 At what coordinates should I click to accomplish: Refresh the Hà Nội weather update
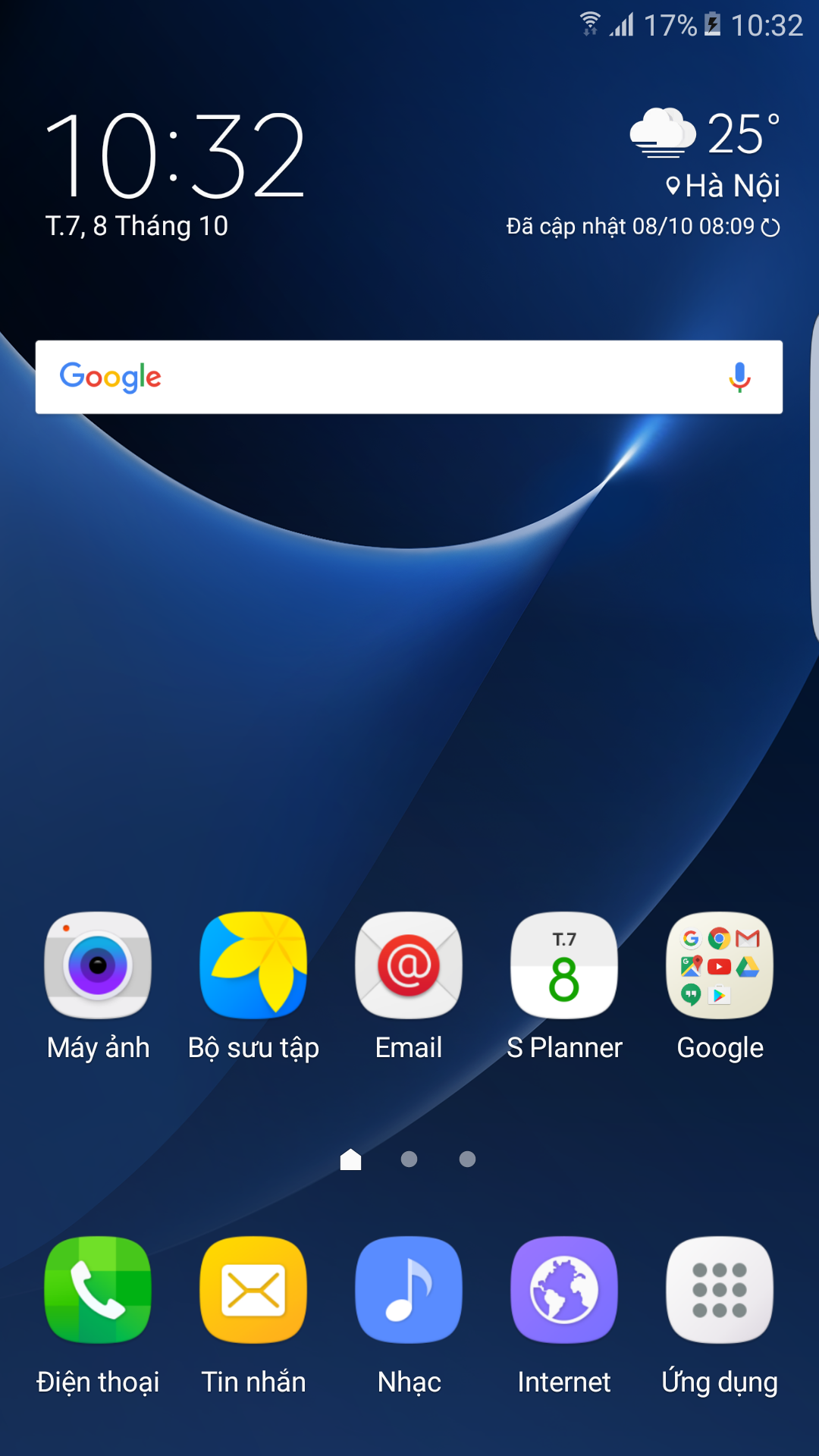click(x=770, y=227)
